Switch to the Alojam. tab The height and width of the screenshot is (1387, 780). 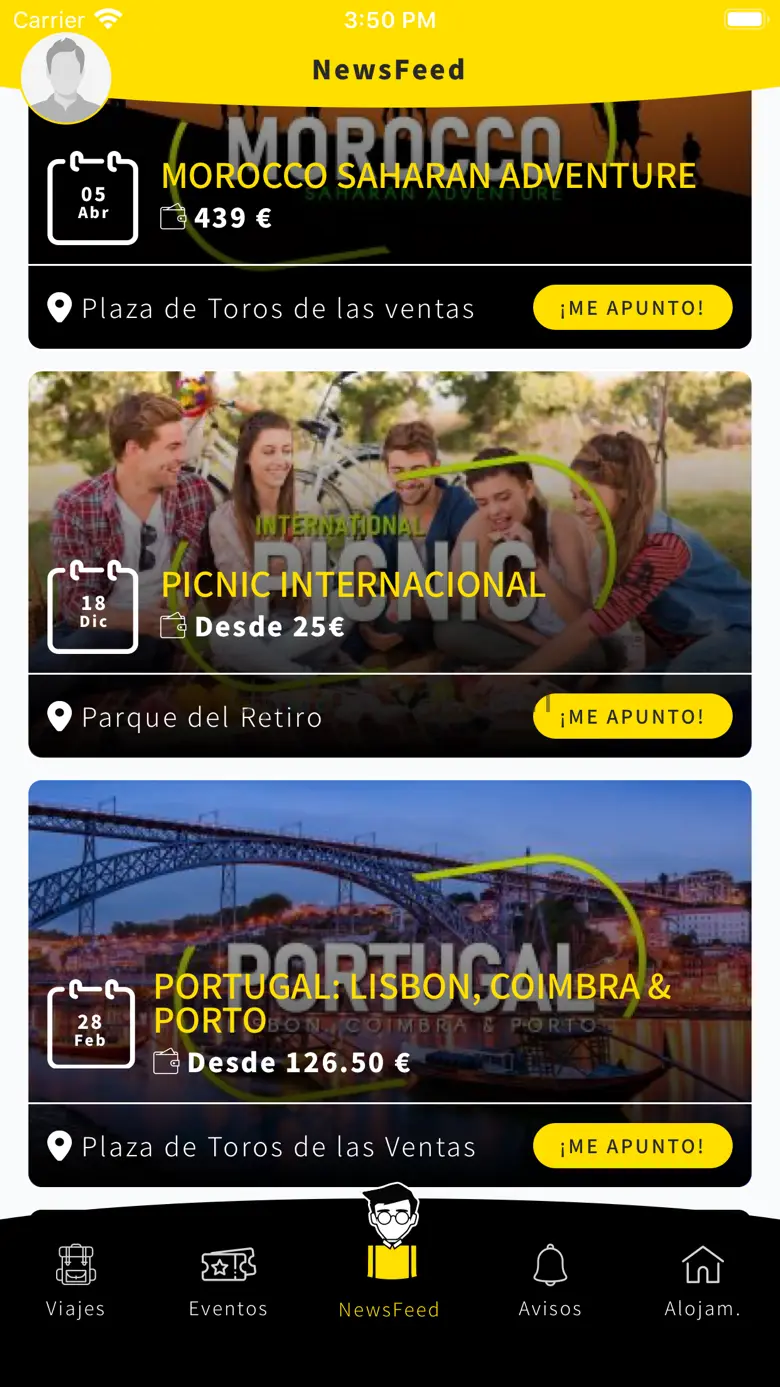(702, 1280)
